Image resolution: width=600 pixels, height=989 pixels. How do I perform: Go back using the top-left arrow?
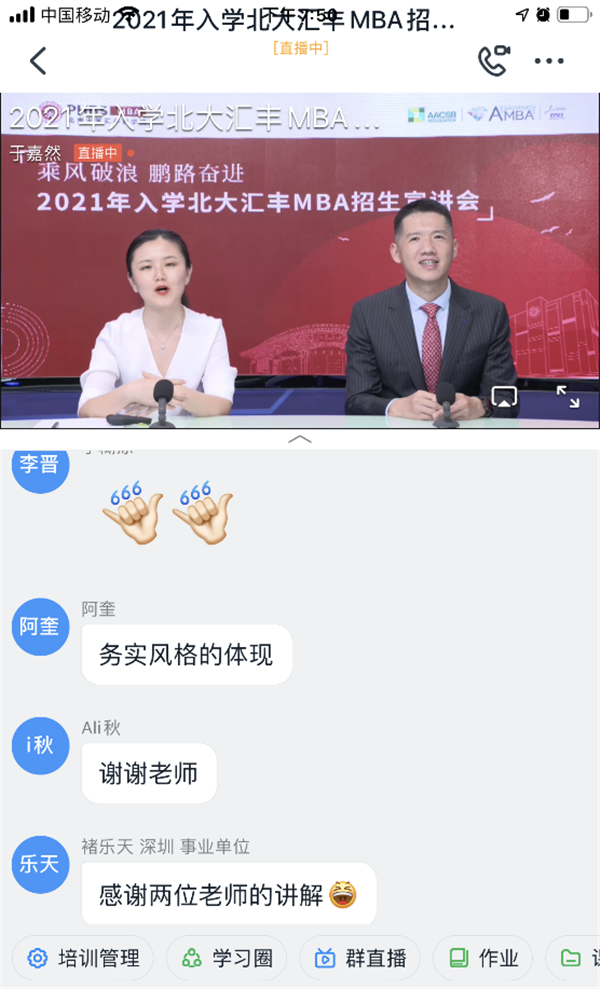click(x=38, y=61)
